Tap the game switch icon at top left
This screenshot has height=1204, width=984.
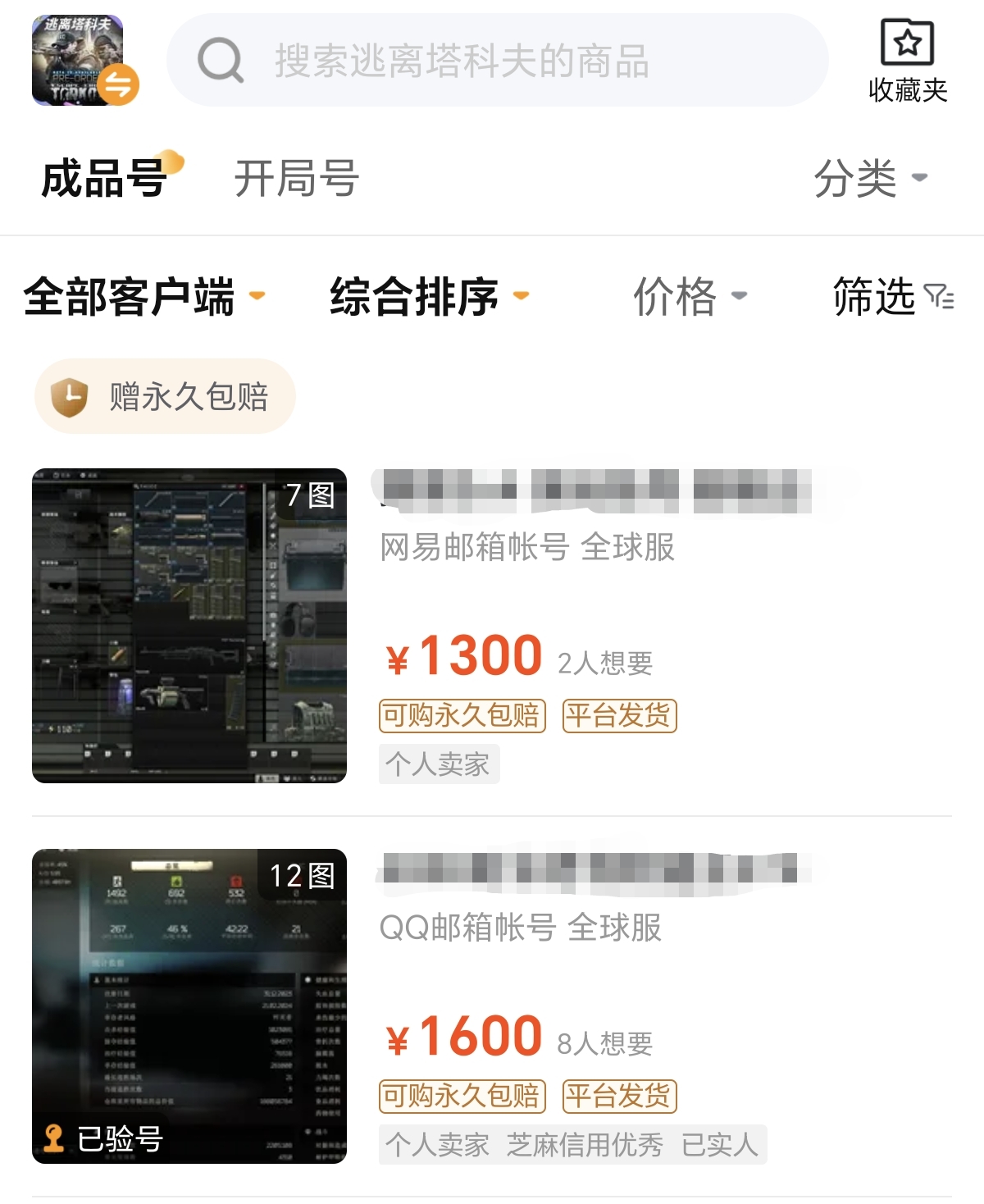(x=85, y=62)
